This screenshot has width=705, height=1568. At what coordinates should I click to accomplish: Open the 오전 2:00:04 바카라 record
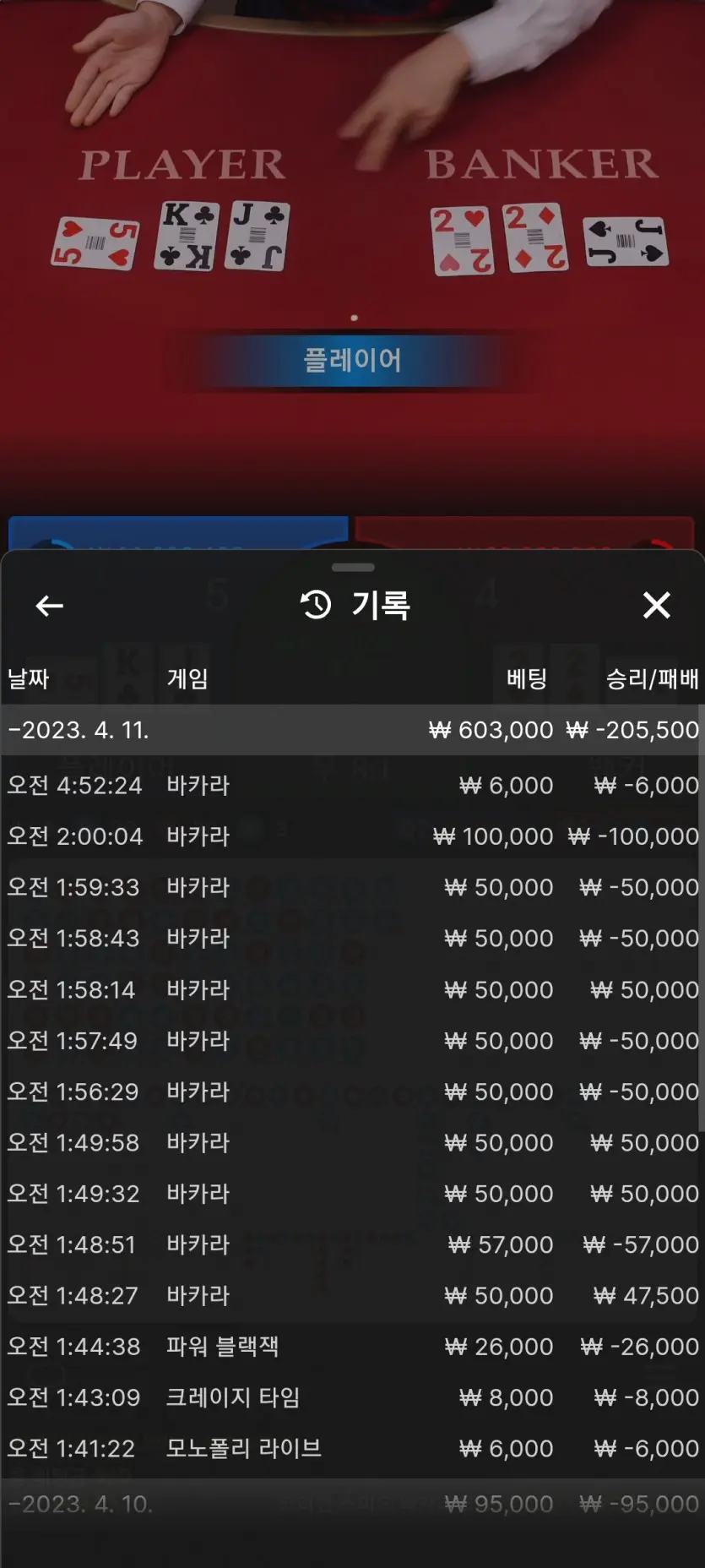352,836
